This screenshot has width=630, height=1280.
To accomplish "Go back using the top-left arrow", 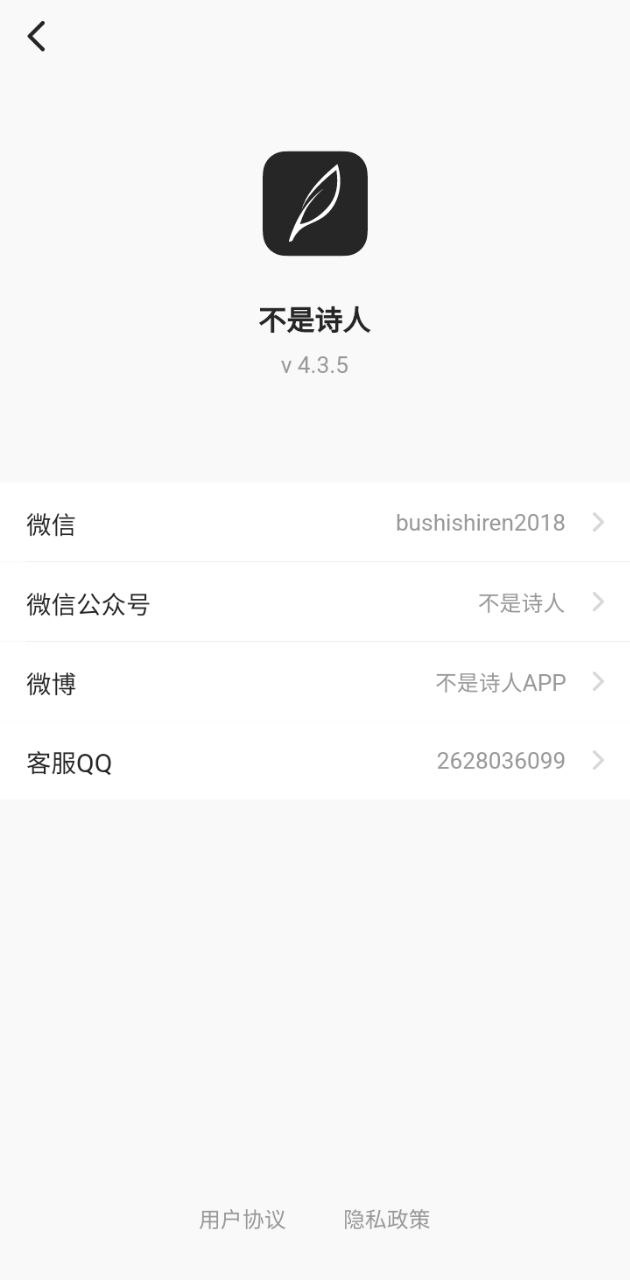I will click(37, 37).
